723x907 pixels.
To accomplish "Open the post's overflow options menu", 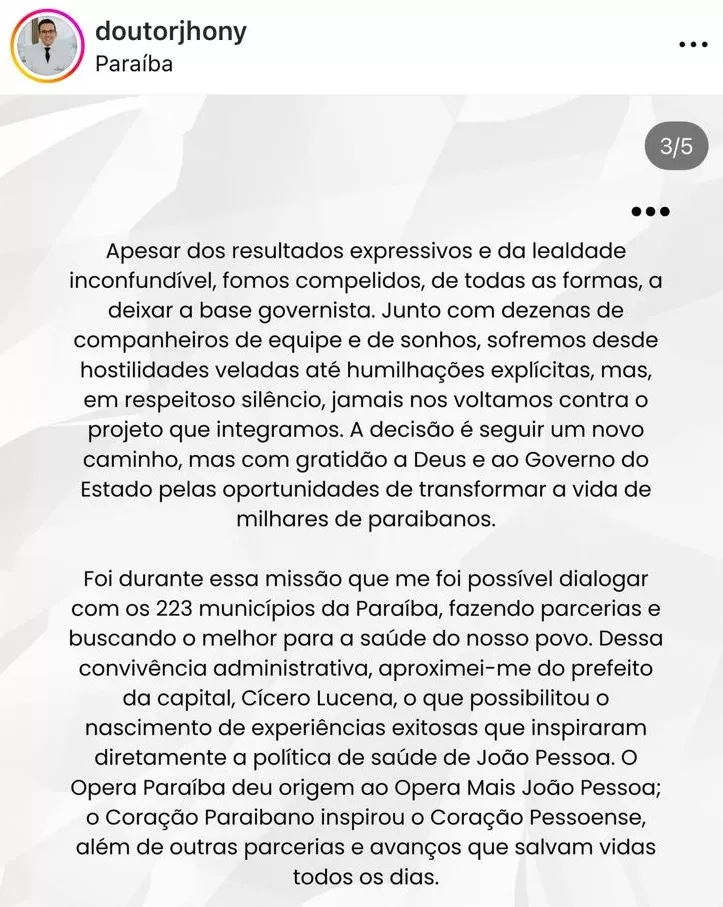I will pyautogui.click(x=692, y=44).
